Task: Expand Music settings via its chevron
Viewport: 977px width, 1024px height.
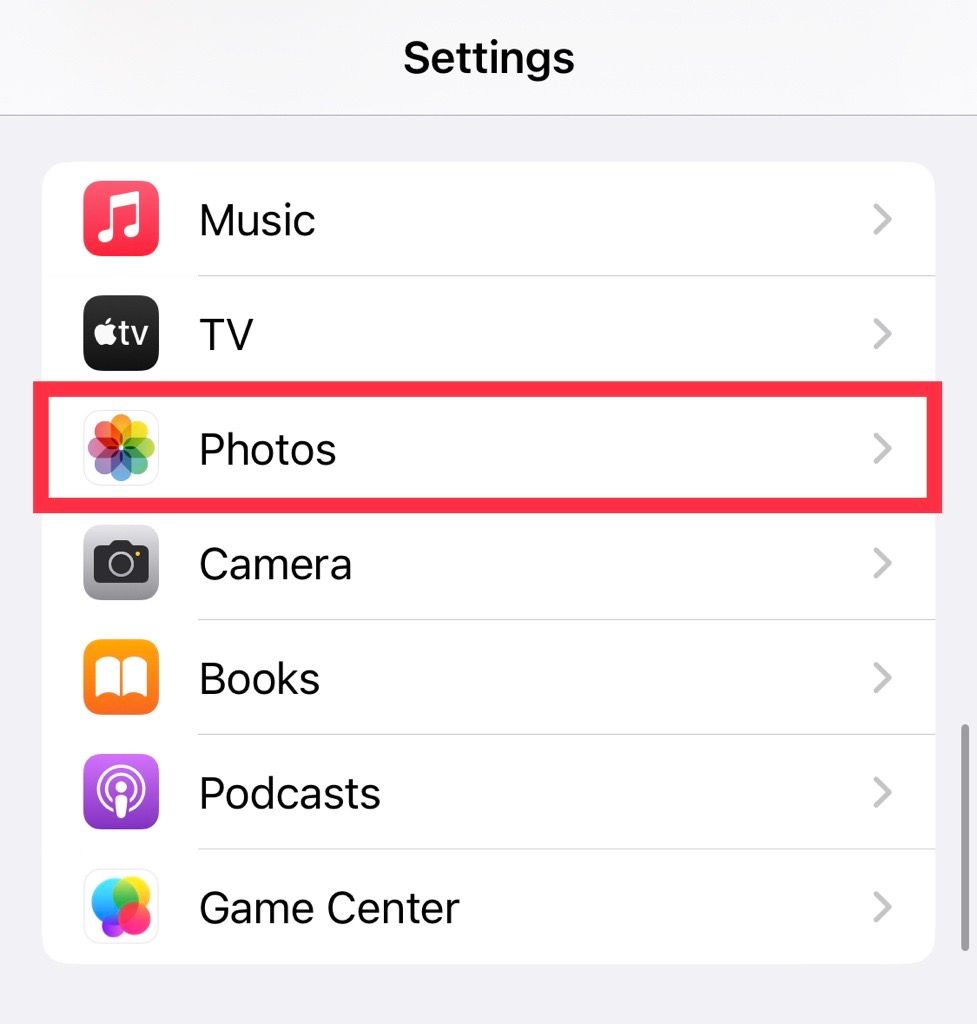Action: pyautogui.click(x=882, y=219)
